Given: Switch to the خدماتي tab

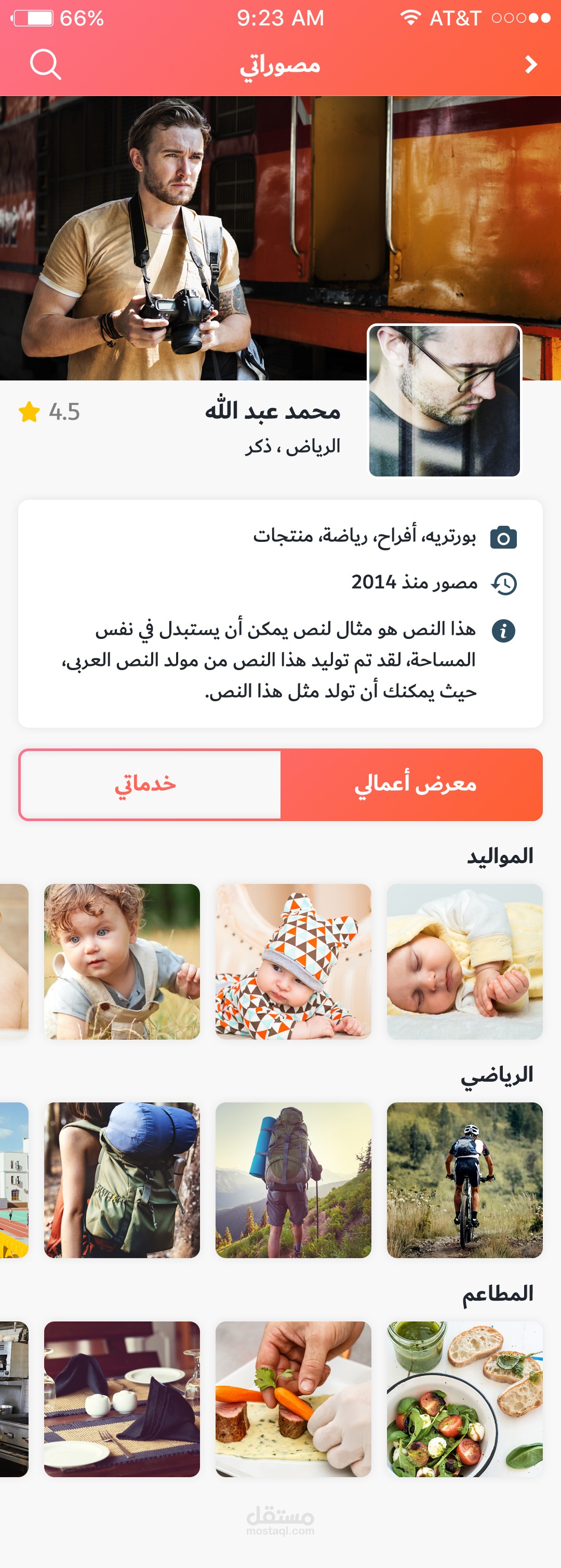Looking at the screenshot, I should (151, 784).
